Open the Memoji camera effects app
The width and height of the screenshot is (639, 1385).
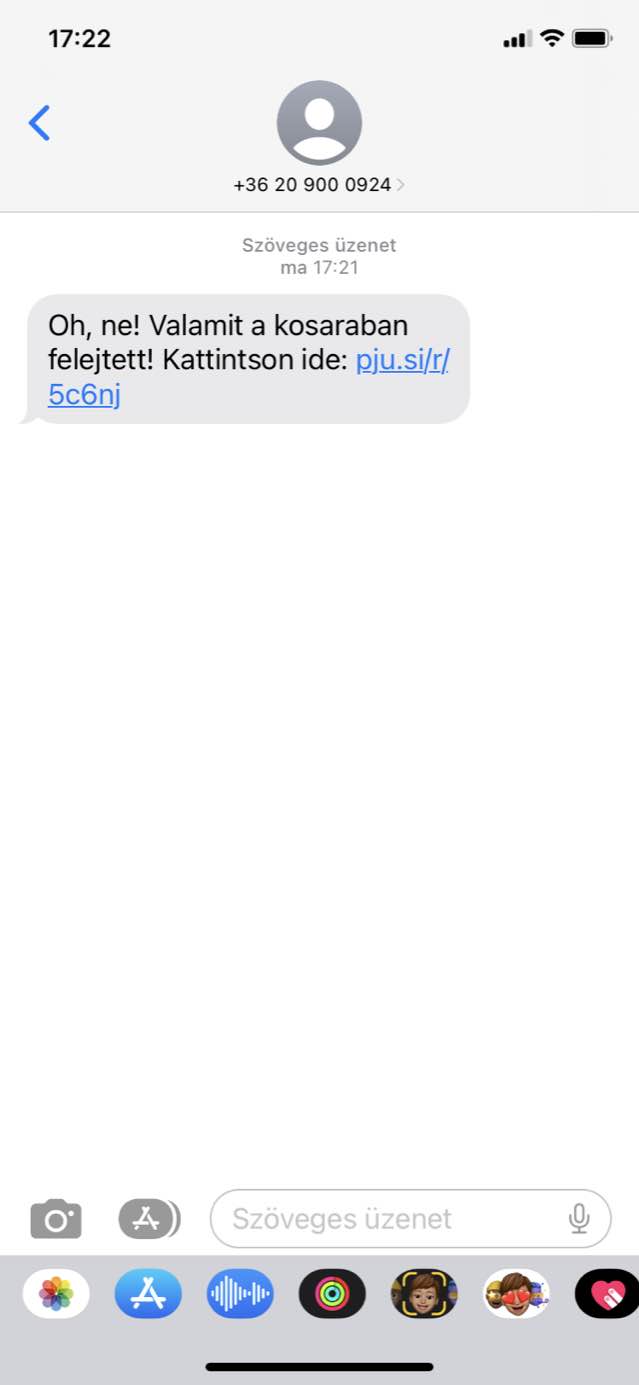click(x=424, y=1294)
